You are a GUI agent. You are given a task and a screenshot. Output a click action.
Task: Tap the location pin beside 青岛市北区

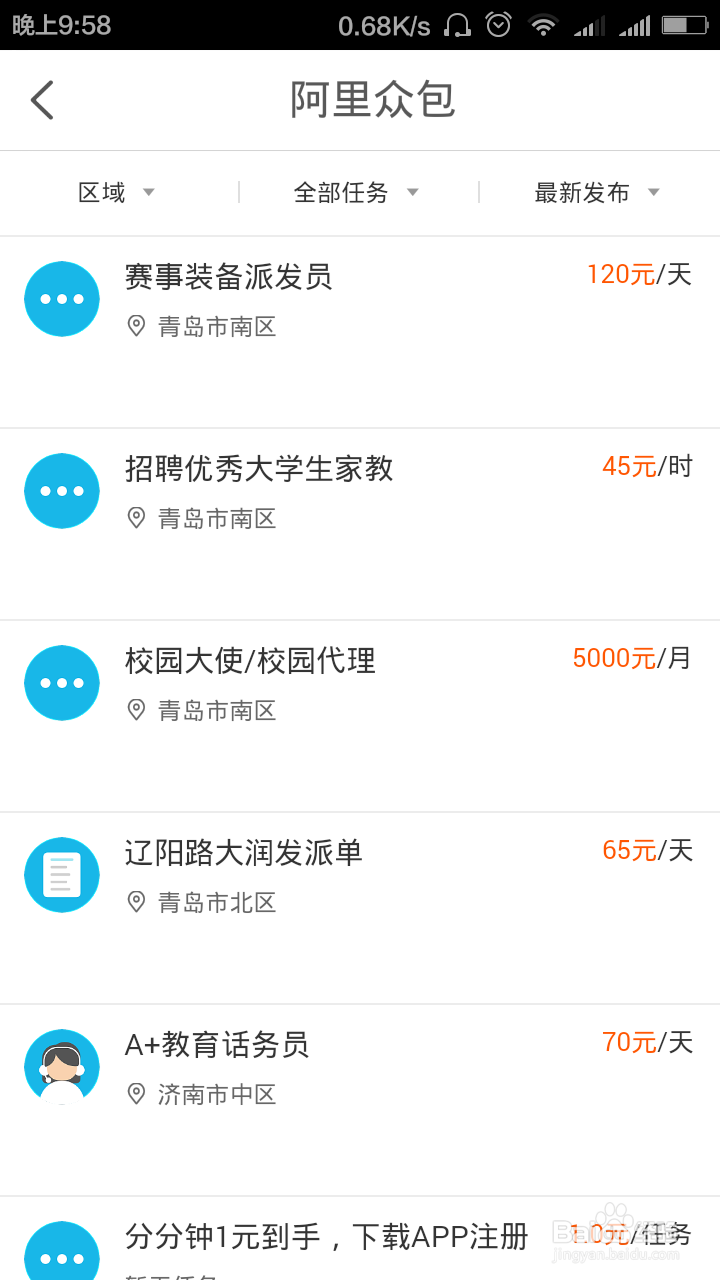(x=137, y=902)
